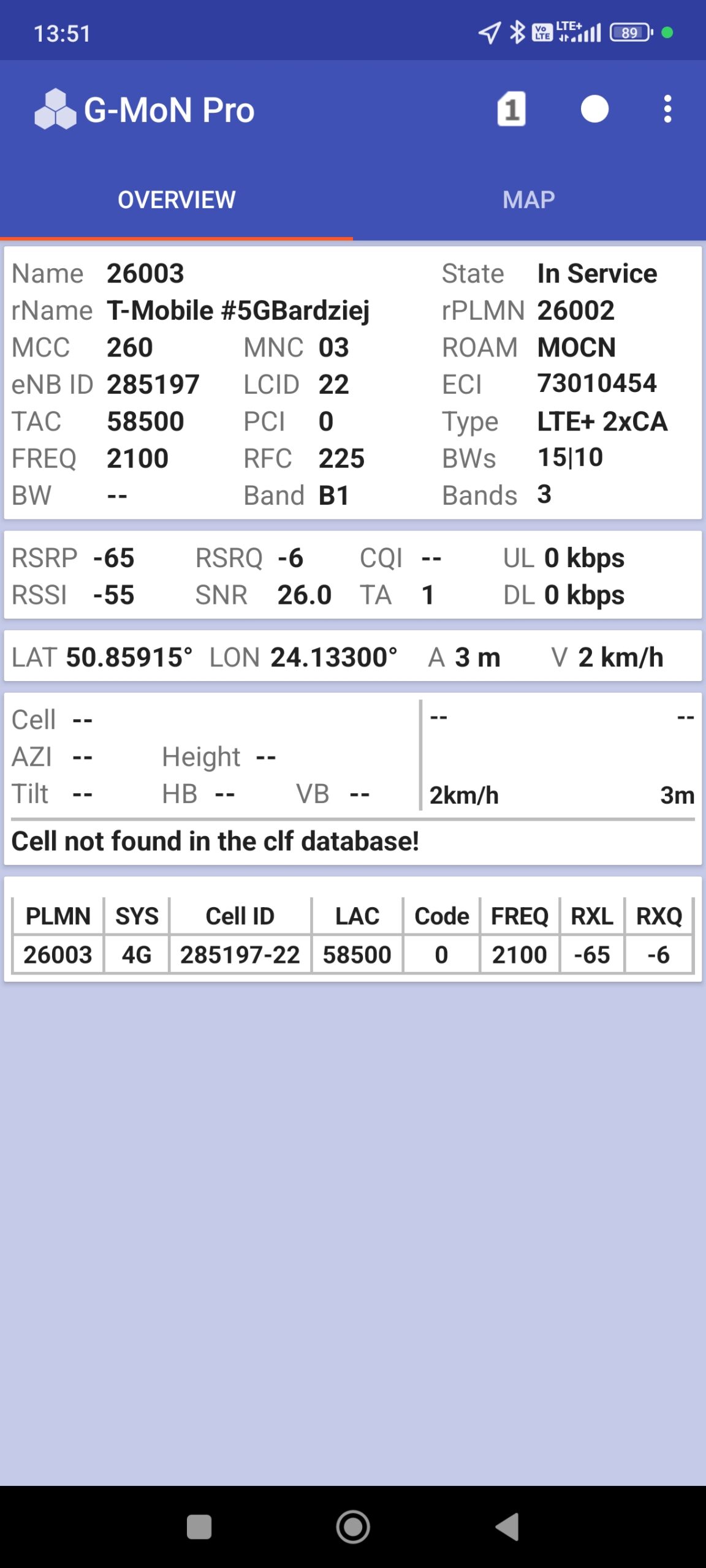The width and height of the screenshot is (706, 1568).
Task: Switch to the MAP tab
Action: [x=529, y=200]
